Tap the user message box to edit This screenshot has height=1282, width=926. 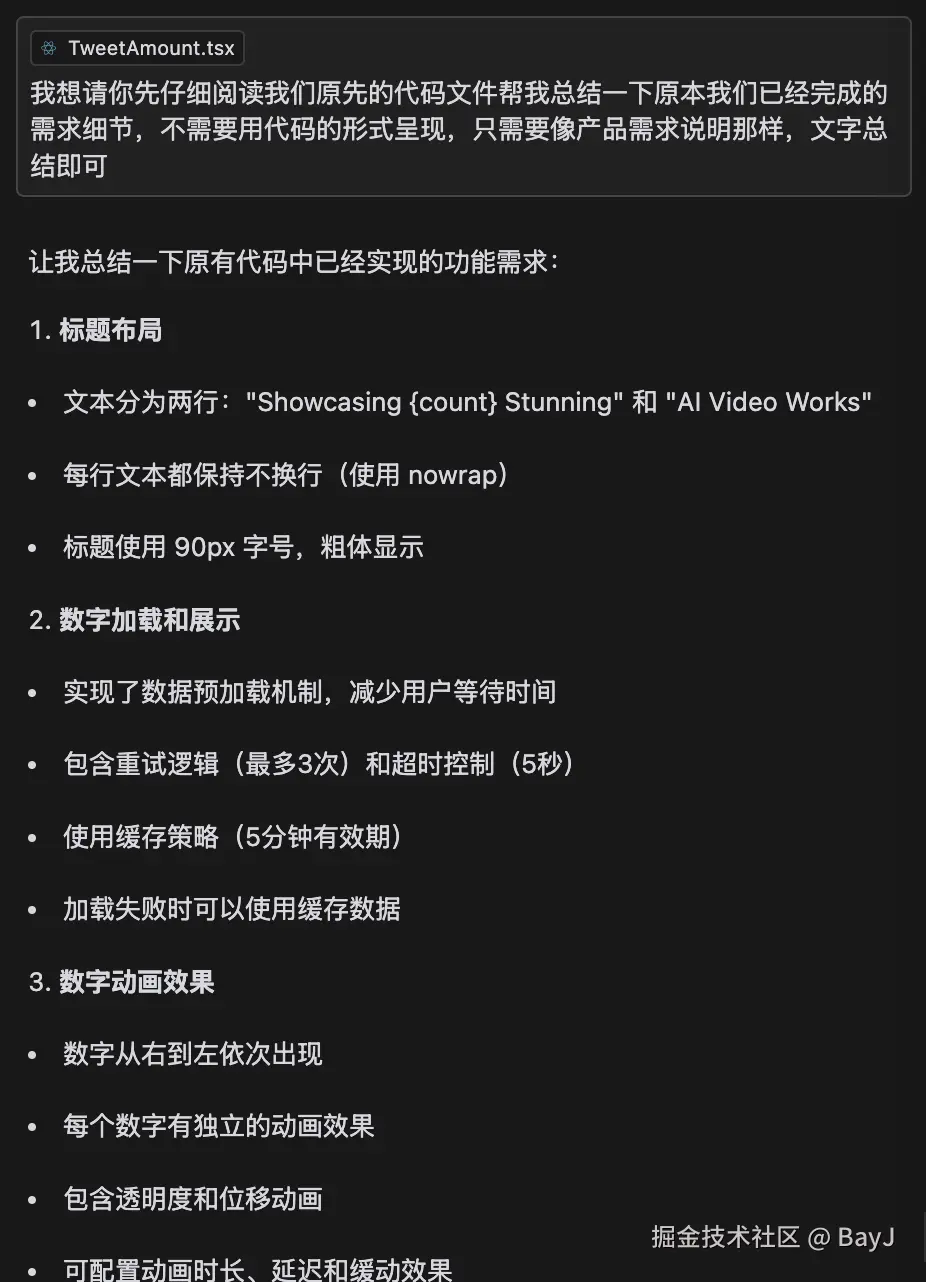(x=460, y=130)
